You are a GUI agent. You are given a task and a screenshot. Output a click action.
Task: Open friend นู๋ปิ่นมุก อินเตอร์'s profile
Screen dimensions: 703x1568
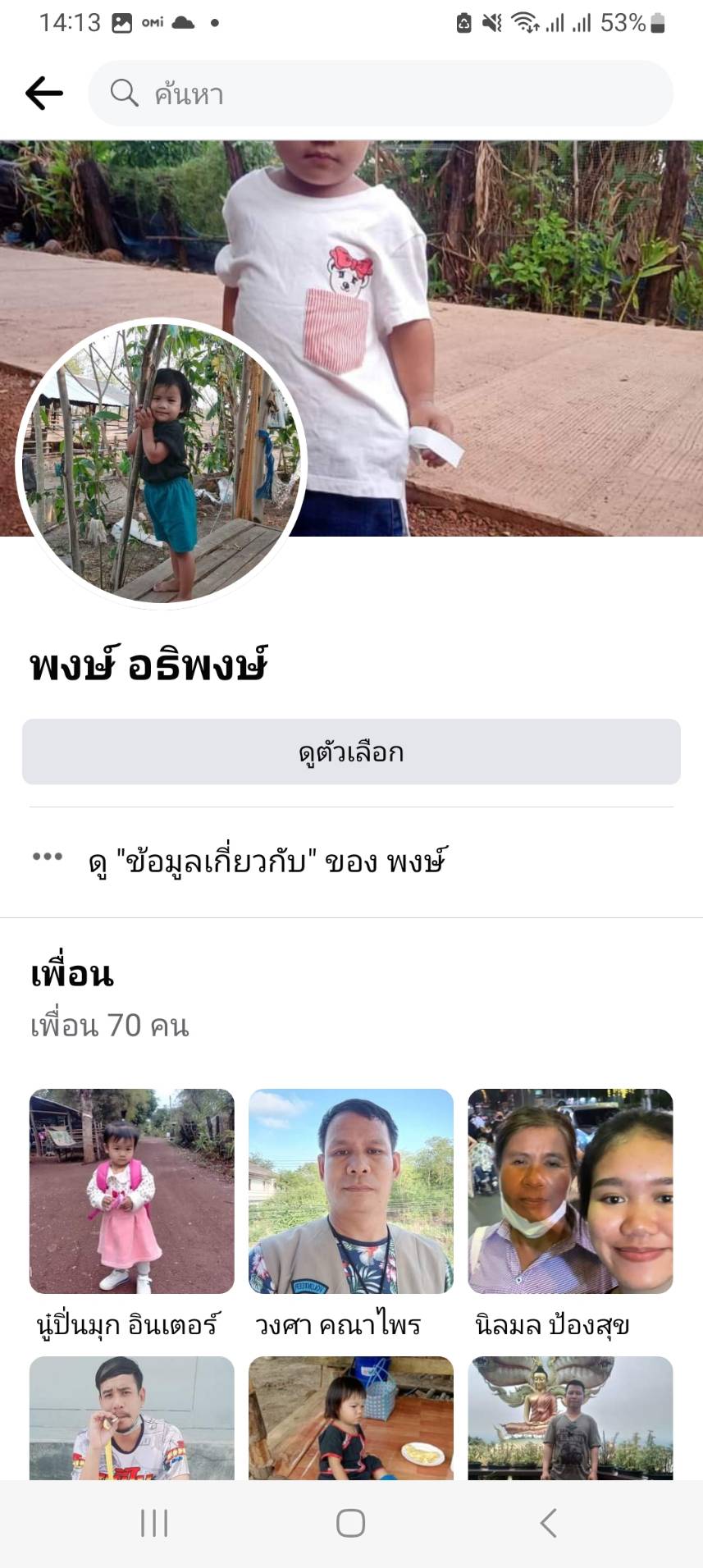coord(131,1191)
